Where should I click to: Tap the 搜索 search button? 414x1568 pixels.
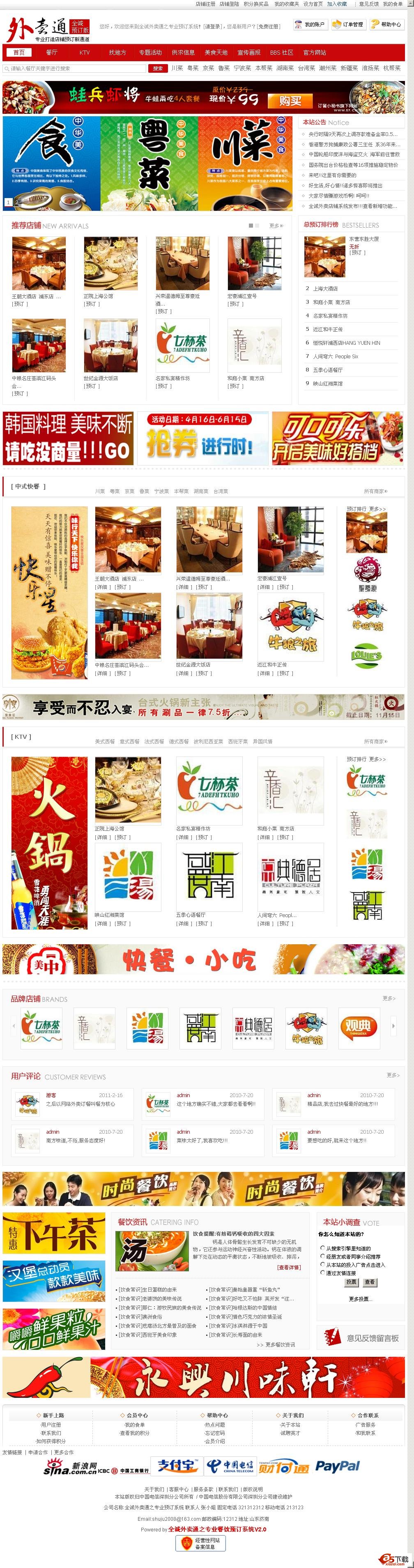tap(158, 68)
